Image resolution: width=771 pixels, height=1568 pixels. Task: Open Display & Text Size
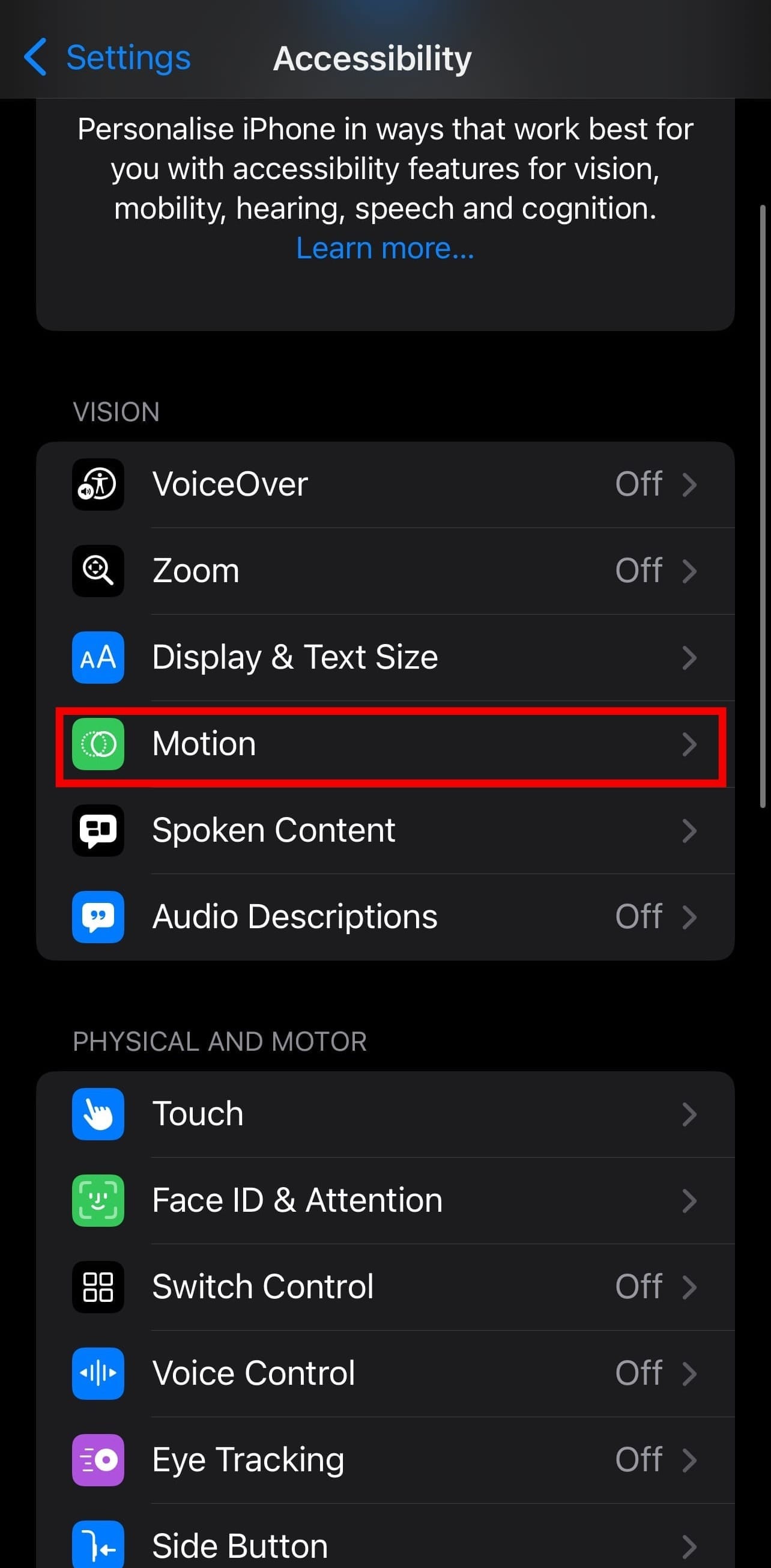pyautogui.click(x=384, y=657)
